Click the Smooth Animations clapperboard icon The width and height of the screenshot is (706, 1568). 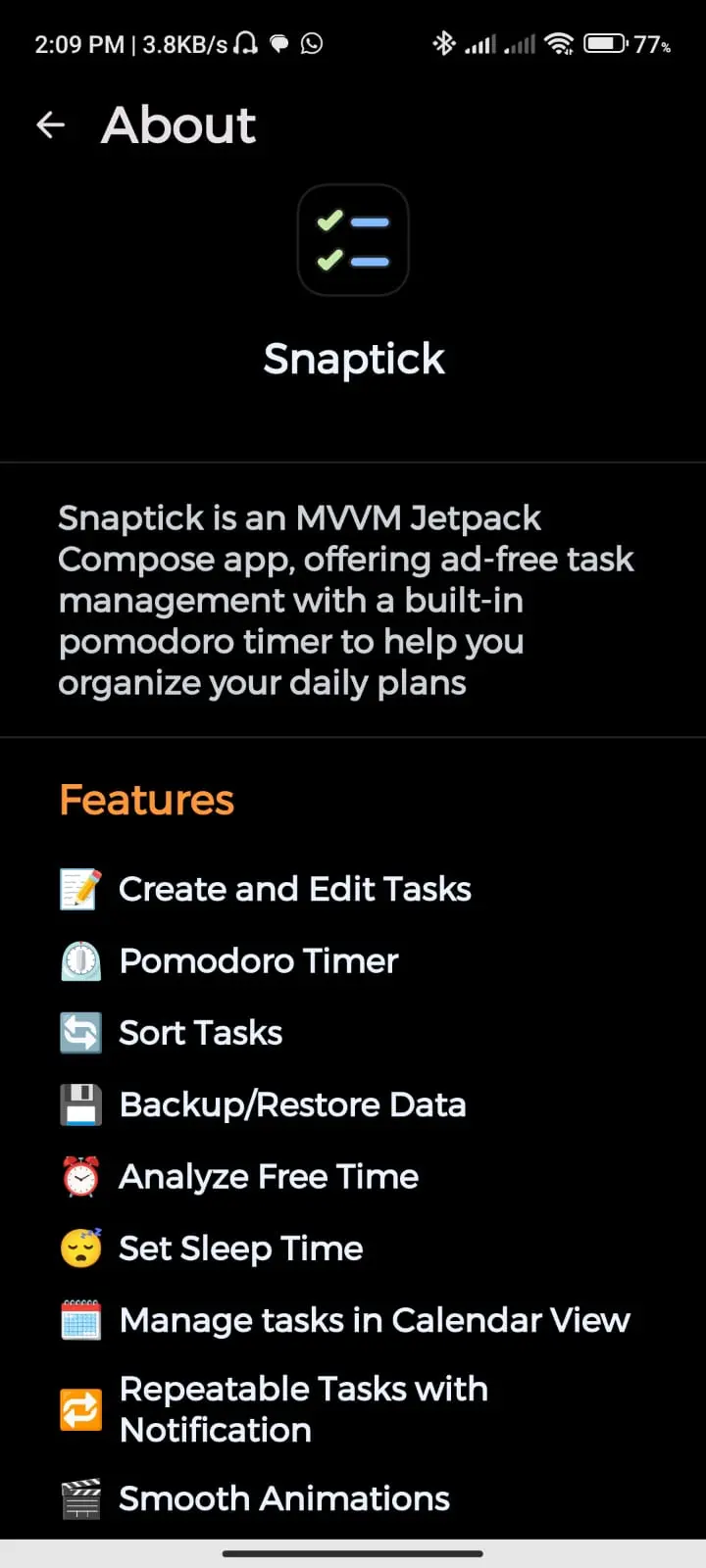pos(79,1497)
